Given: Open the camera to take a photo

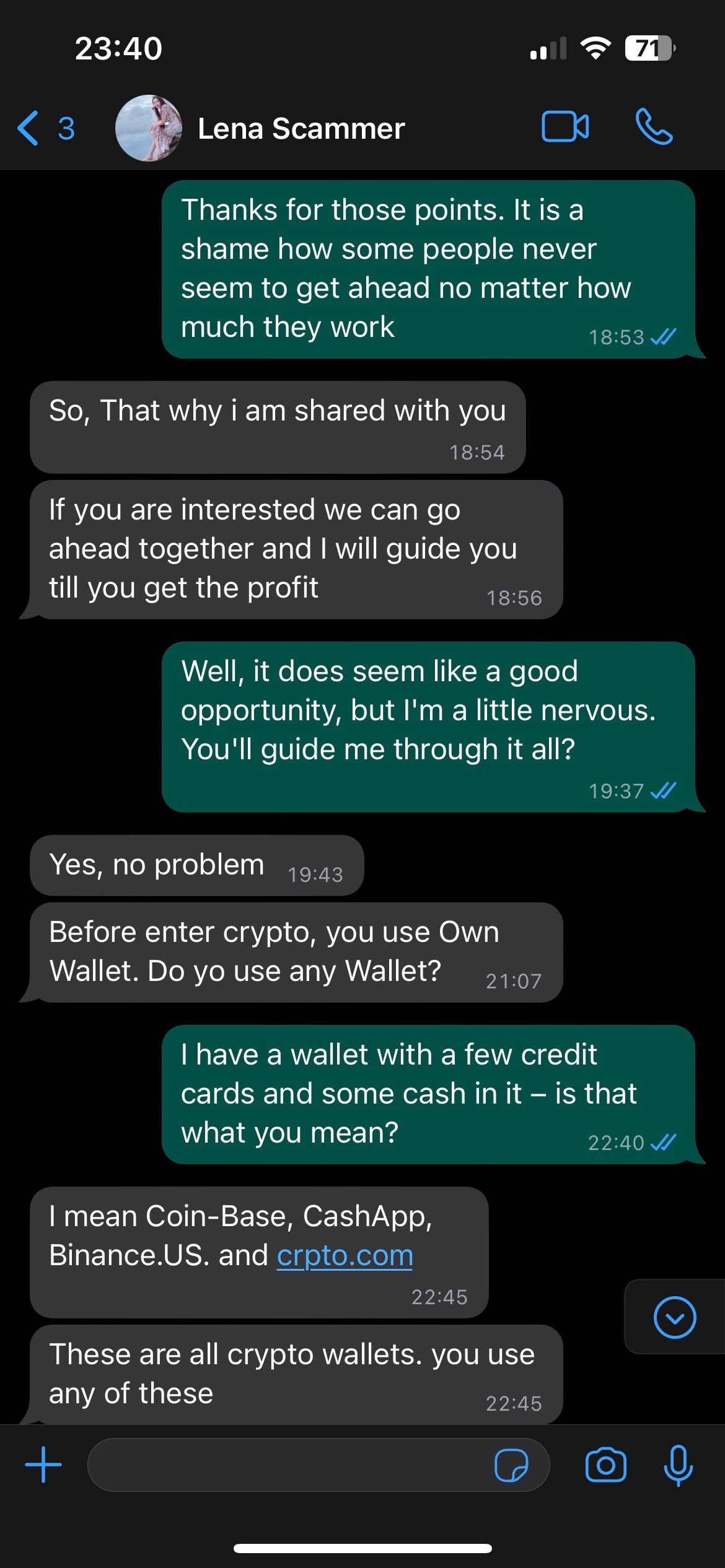Looking at the screenshot, I should [605, 1465].
